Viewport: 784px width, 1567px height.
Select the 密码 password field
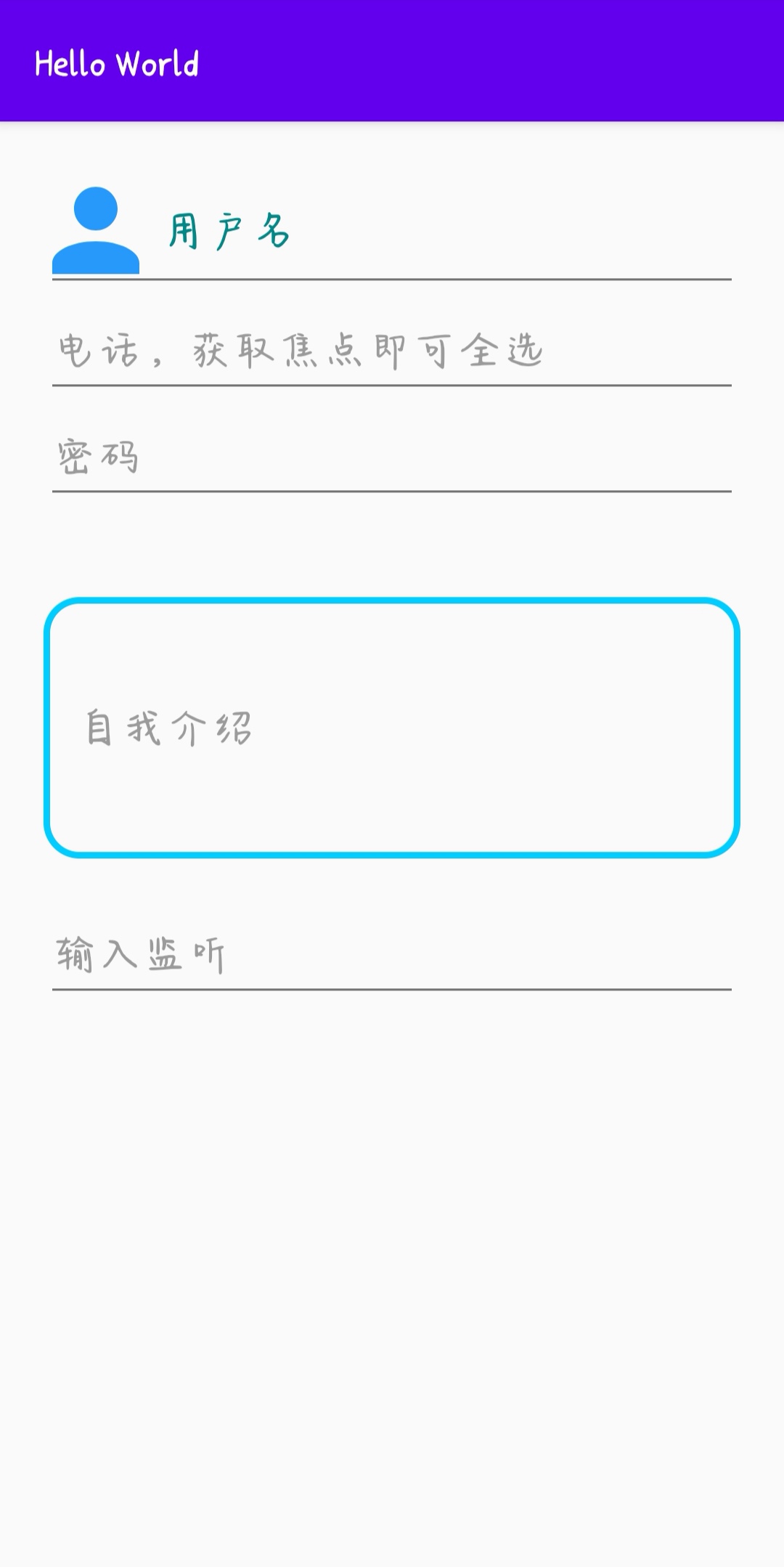pos(392,457)
